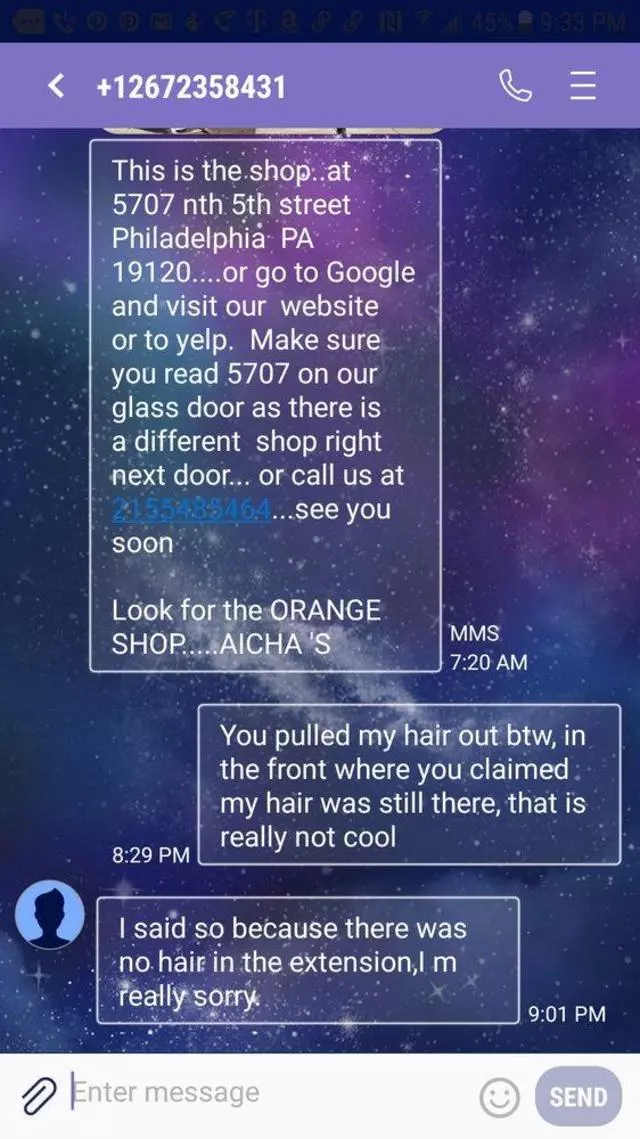Viewport: 640px width, 1139px height.
Task: Go back from the conversation
Action: (57, 86)
